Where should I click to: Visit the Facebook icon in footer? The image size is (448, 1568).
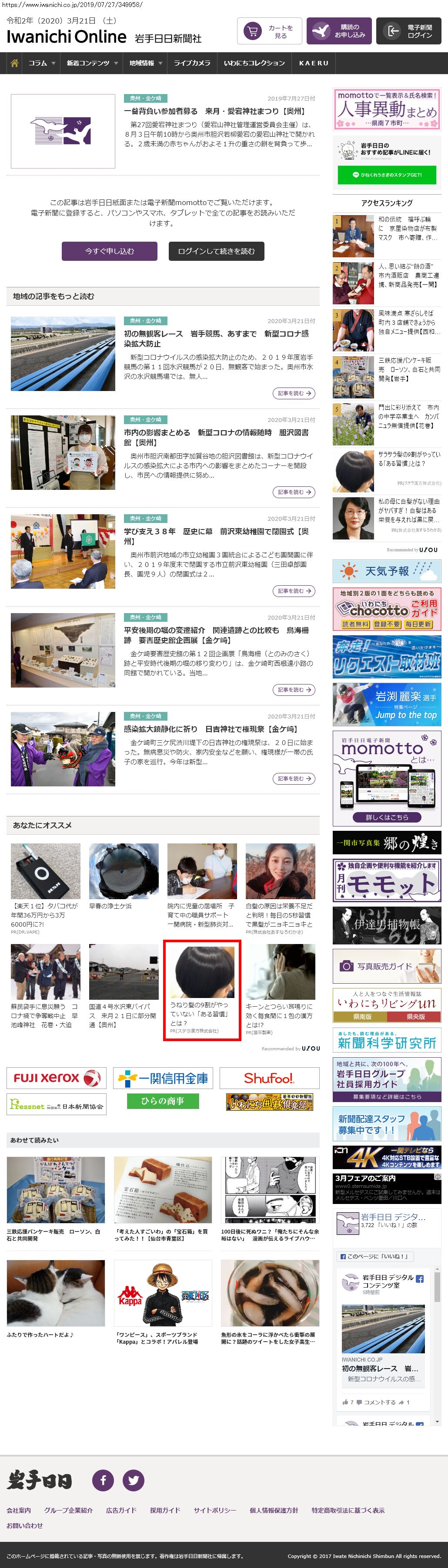coord(103,1480)
